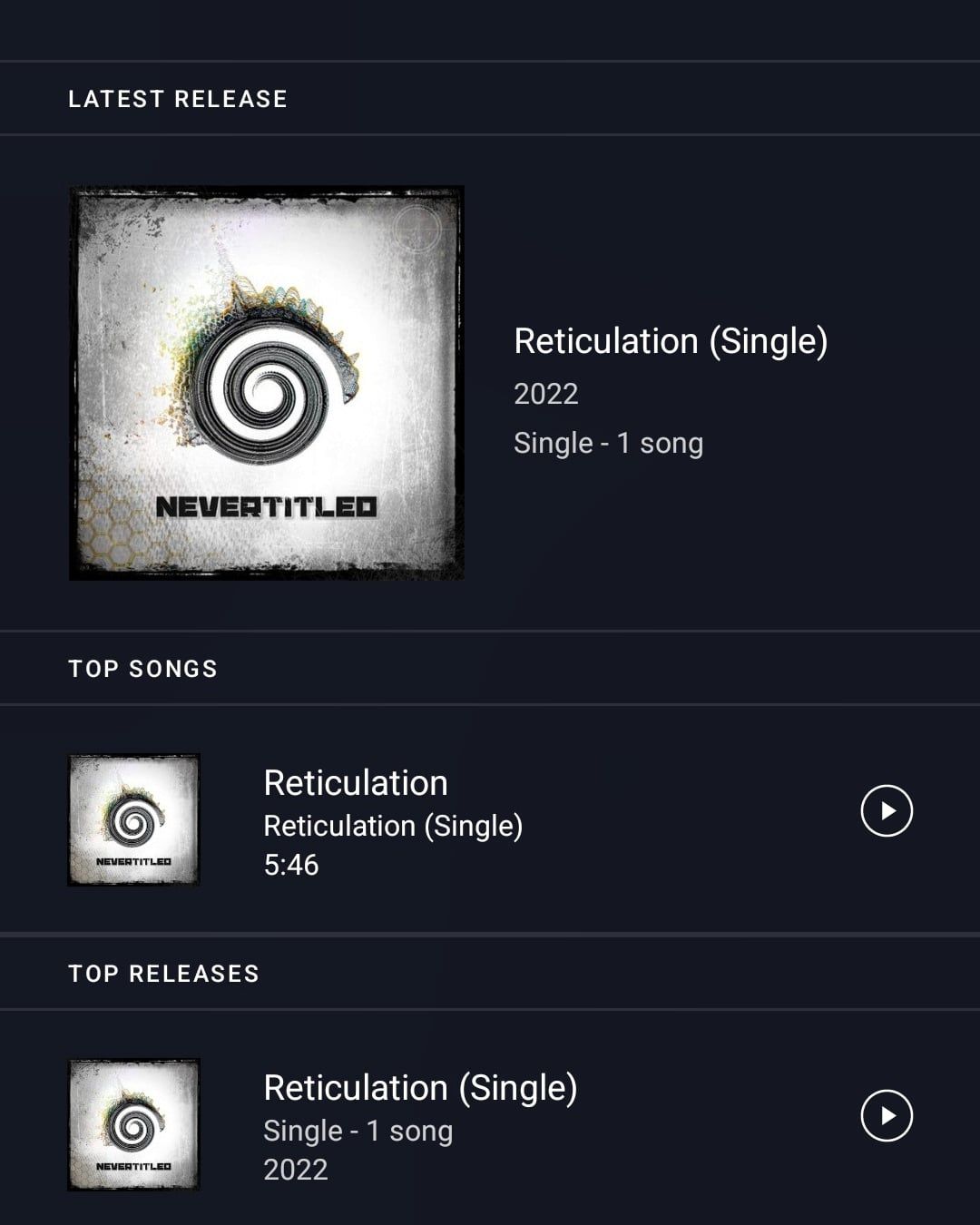The height and width of the screenshot is (1225, 980).
Task: Play Reticulation (Single) in Top Releases
Action: pos(886,1115)
